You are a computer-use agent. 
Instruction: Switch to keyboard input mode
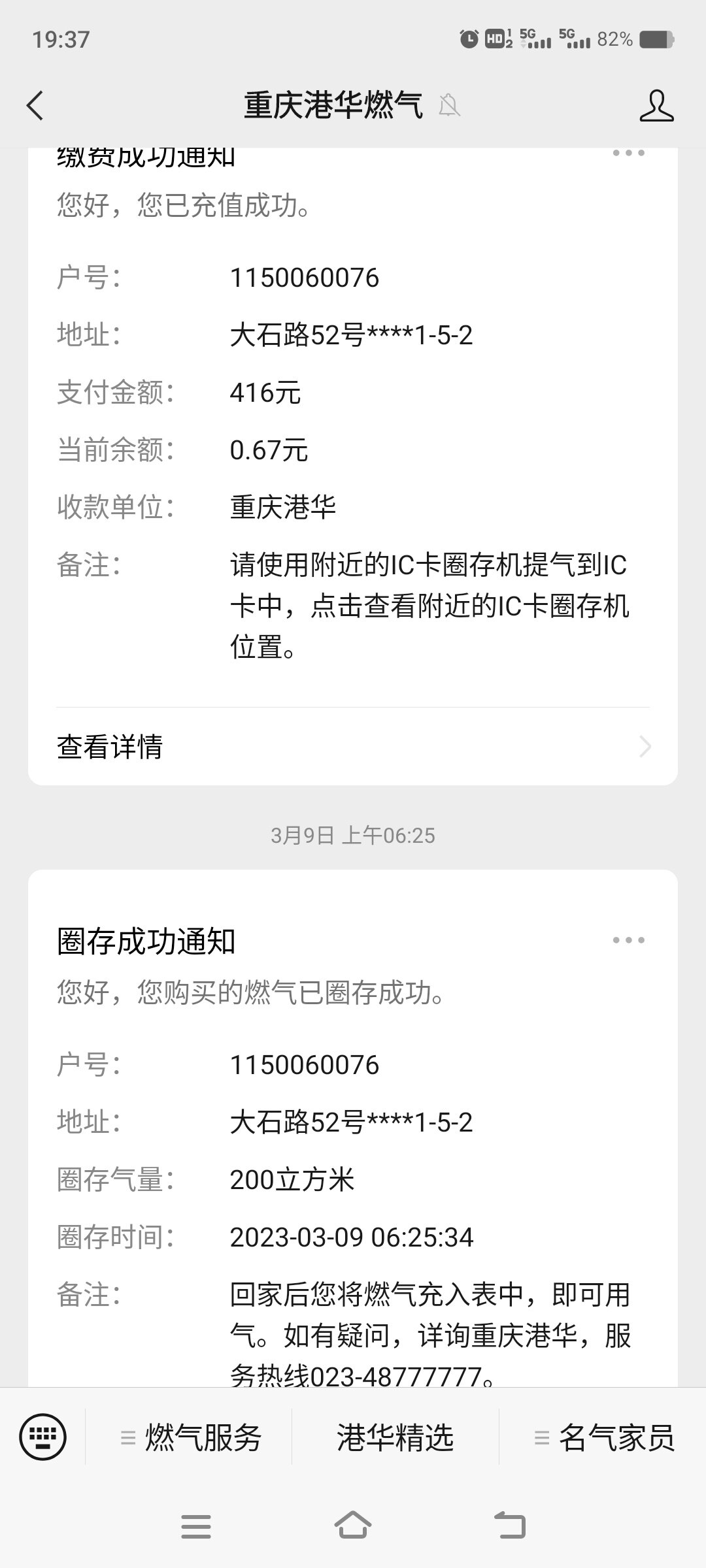43,1437
